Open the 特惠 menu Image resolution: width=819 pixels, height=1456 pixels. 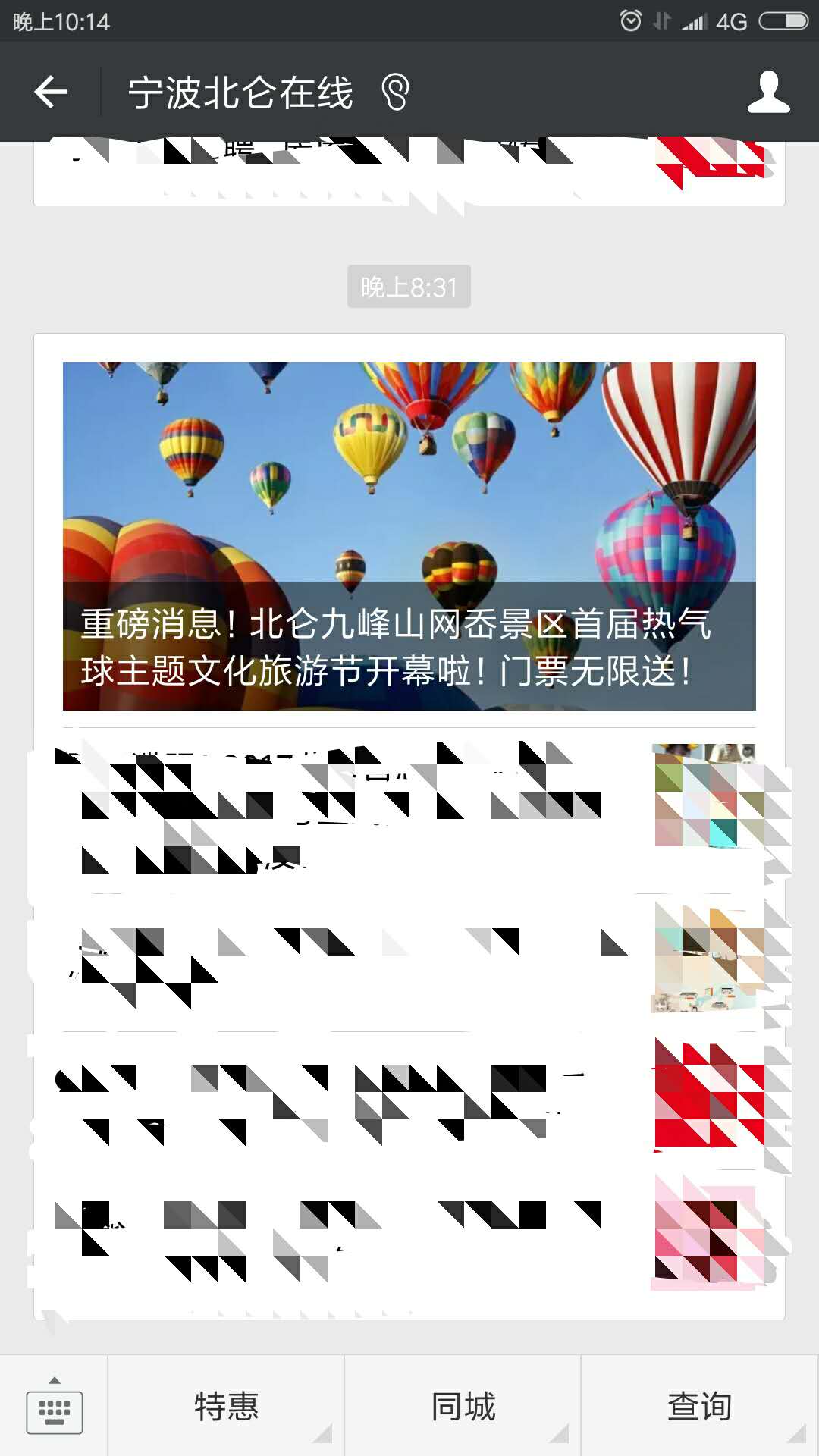(226, 1407)
